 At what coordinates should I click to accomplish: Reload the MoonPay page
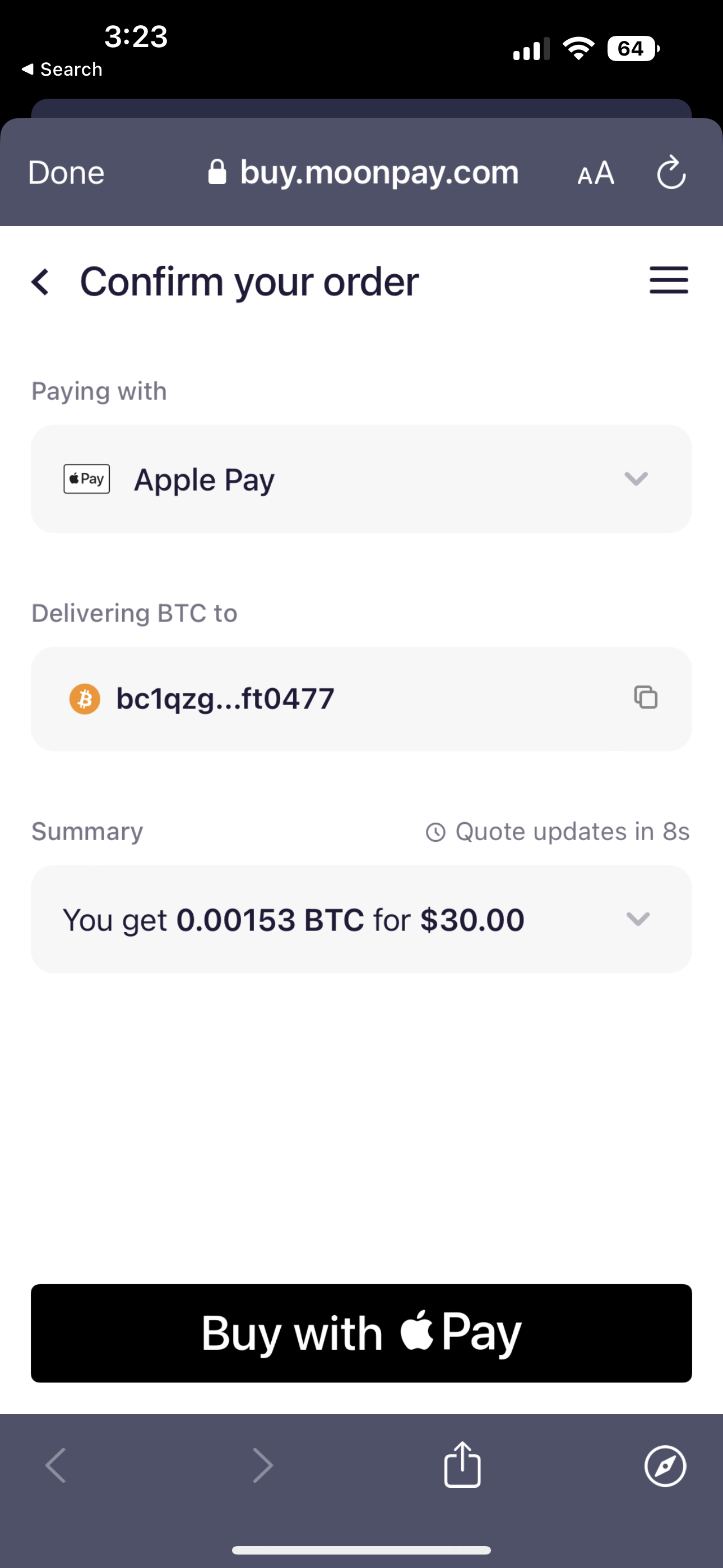[671, 173]
